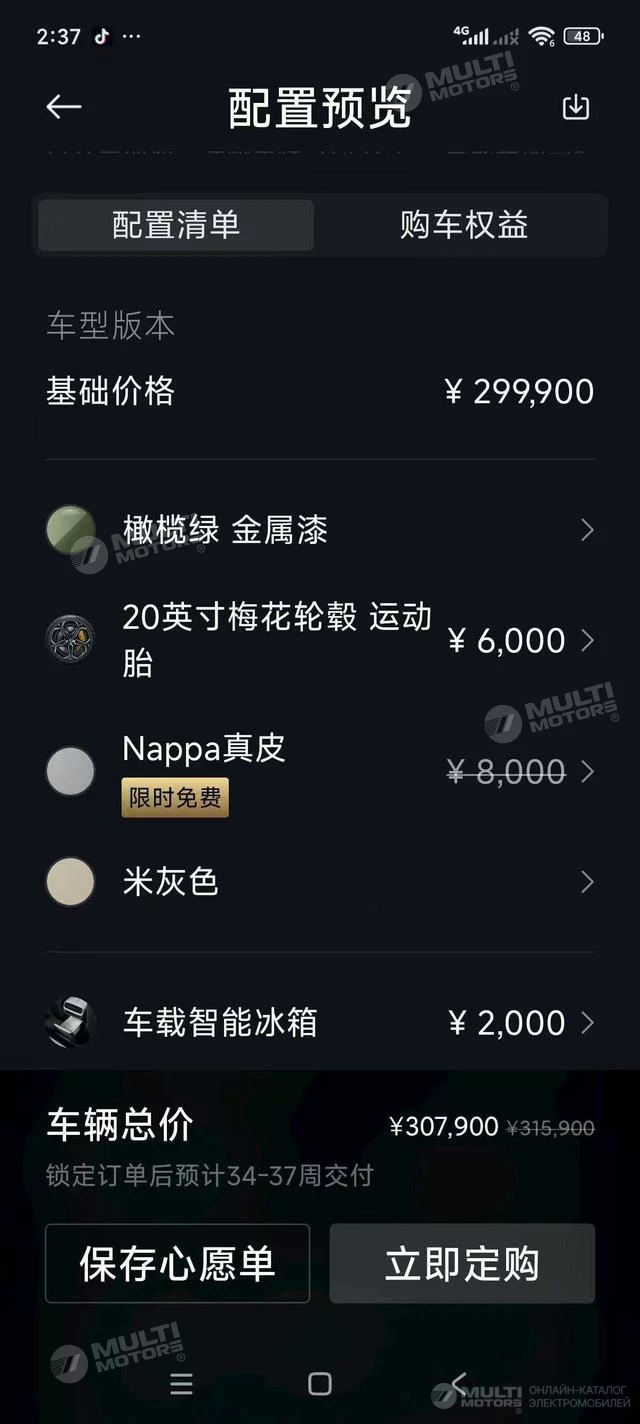Viewport: 640px width, 1424px height.
Task: Open the Nappa真皮 interior option
Action: [320, 771]
